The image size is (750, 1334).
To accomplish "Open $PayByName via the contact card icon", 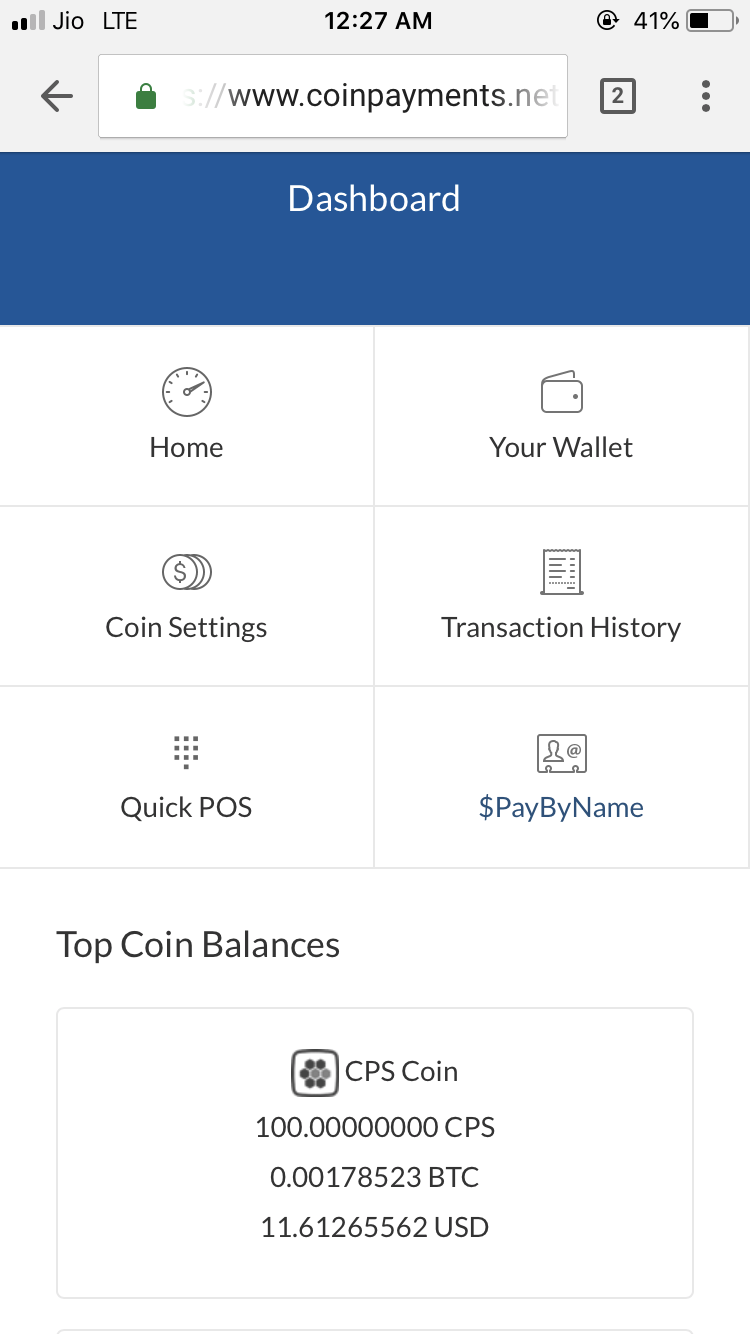I will click(561, 752).
